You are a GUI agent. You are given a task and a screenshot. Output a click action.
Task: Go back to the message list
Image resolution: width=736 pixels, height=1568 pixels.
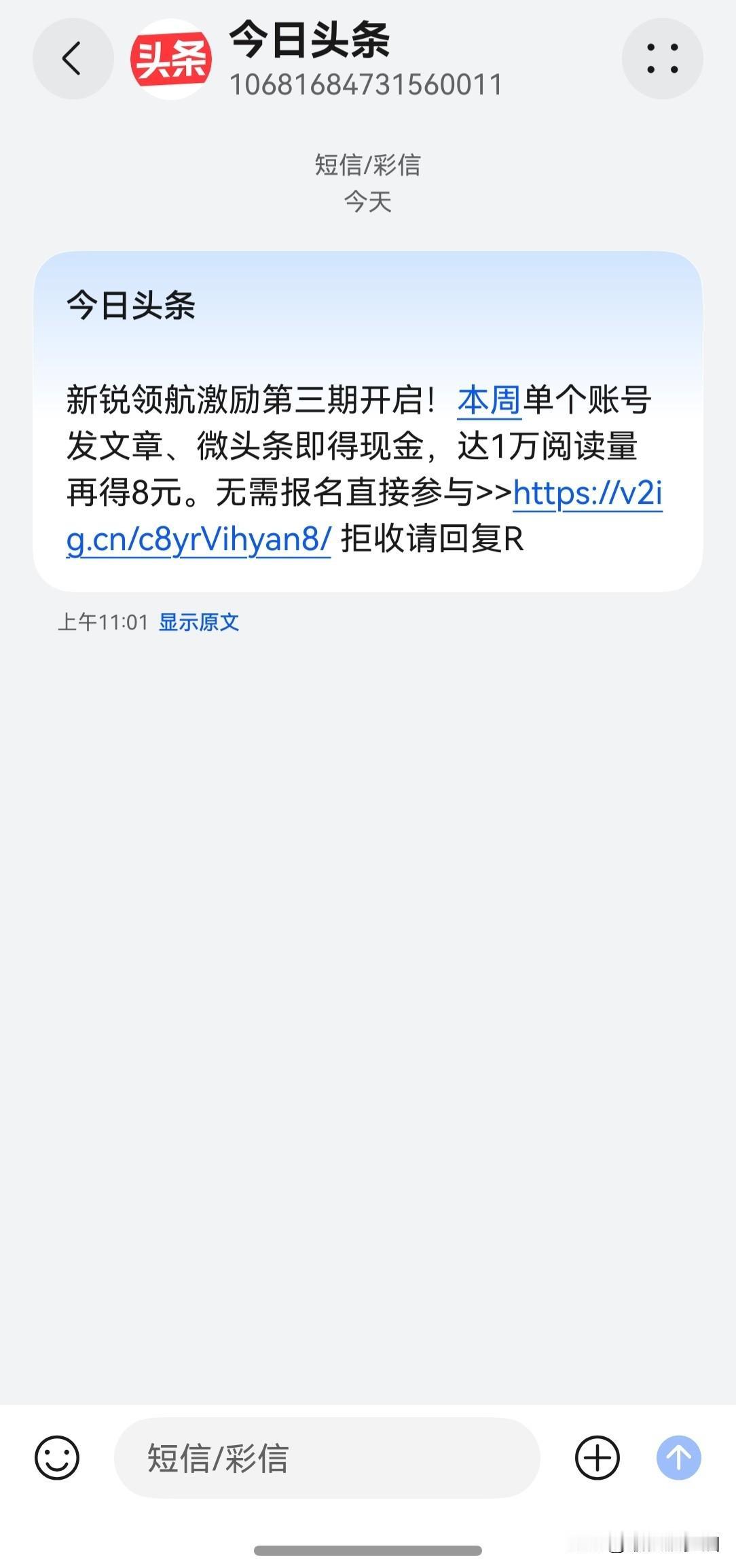point(73,58)
